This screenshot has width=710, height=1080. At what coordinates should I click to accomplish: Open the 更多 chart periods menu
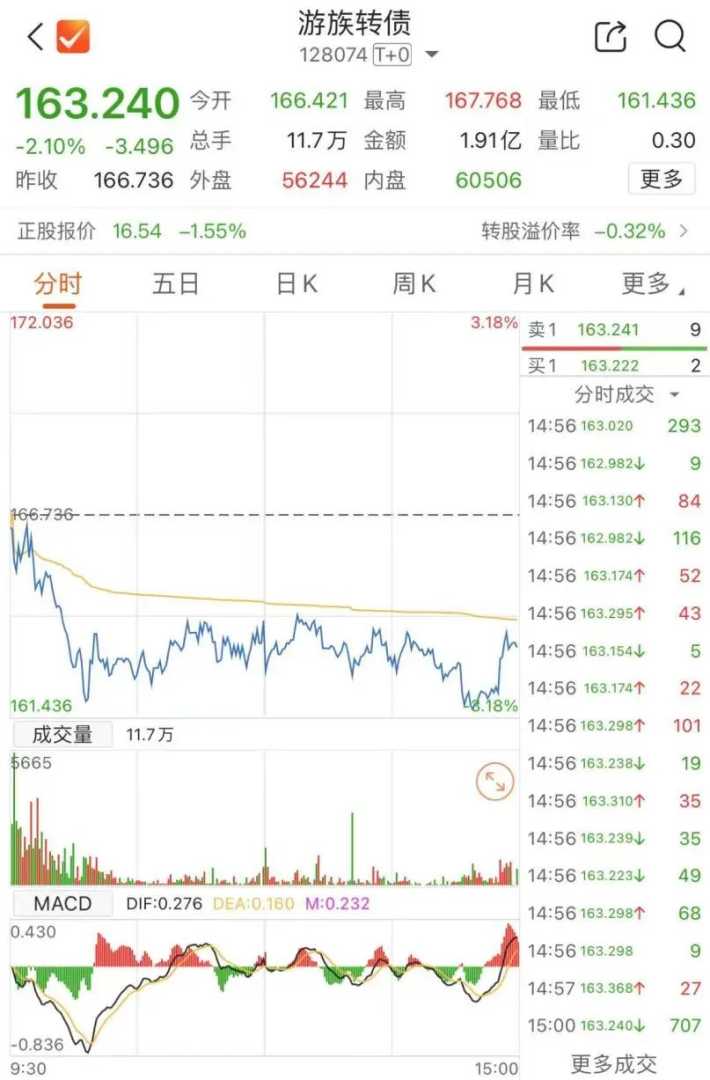point(652,284)
